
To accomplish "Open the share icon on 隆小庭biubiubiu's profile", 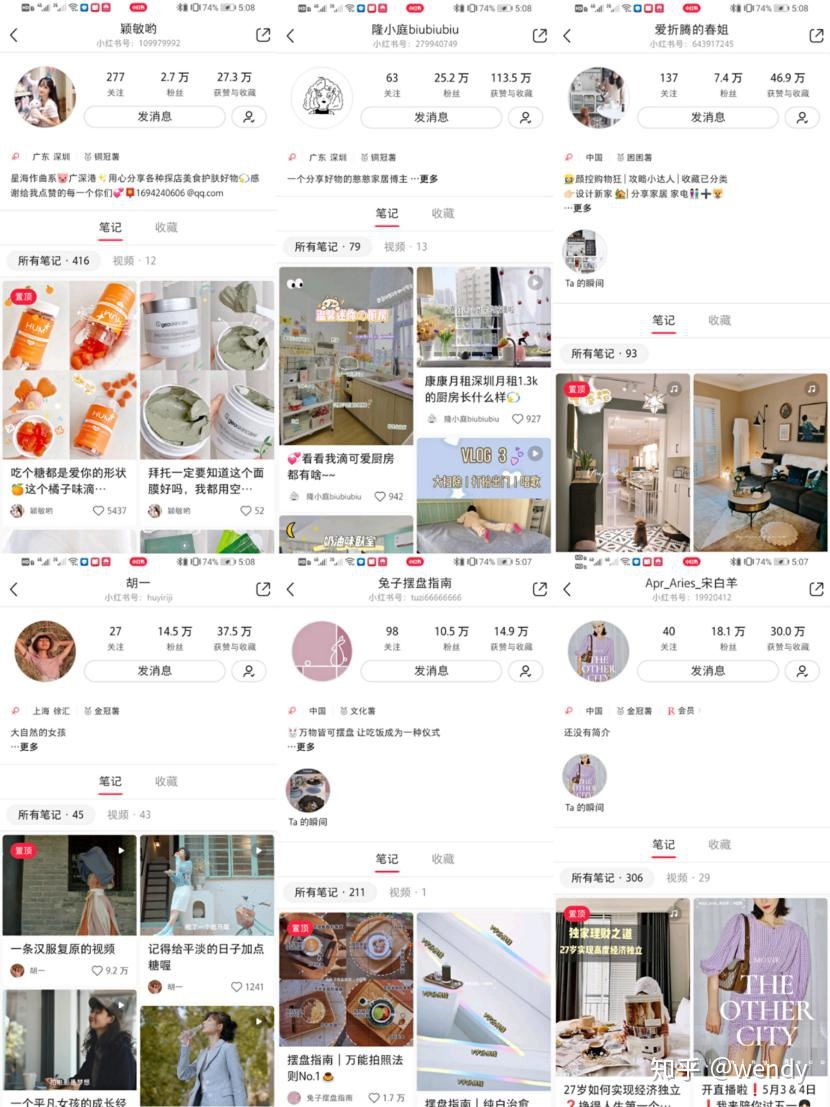I will 539,34.
